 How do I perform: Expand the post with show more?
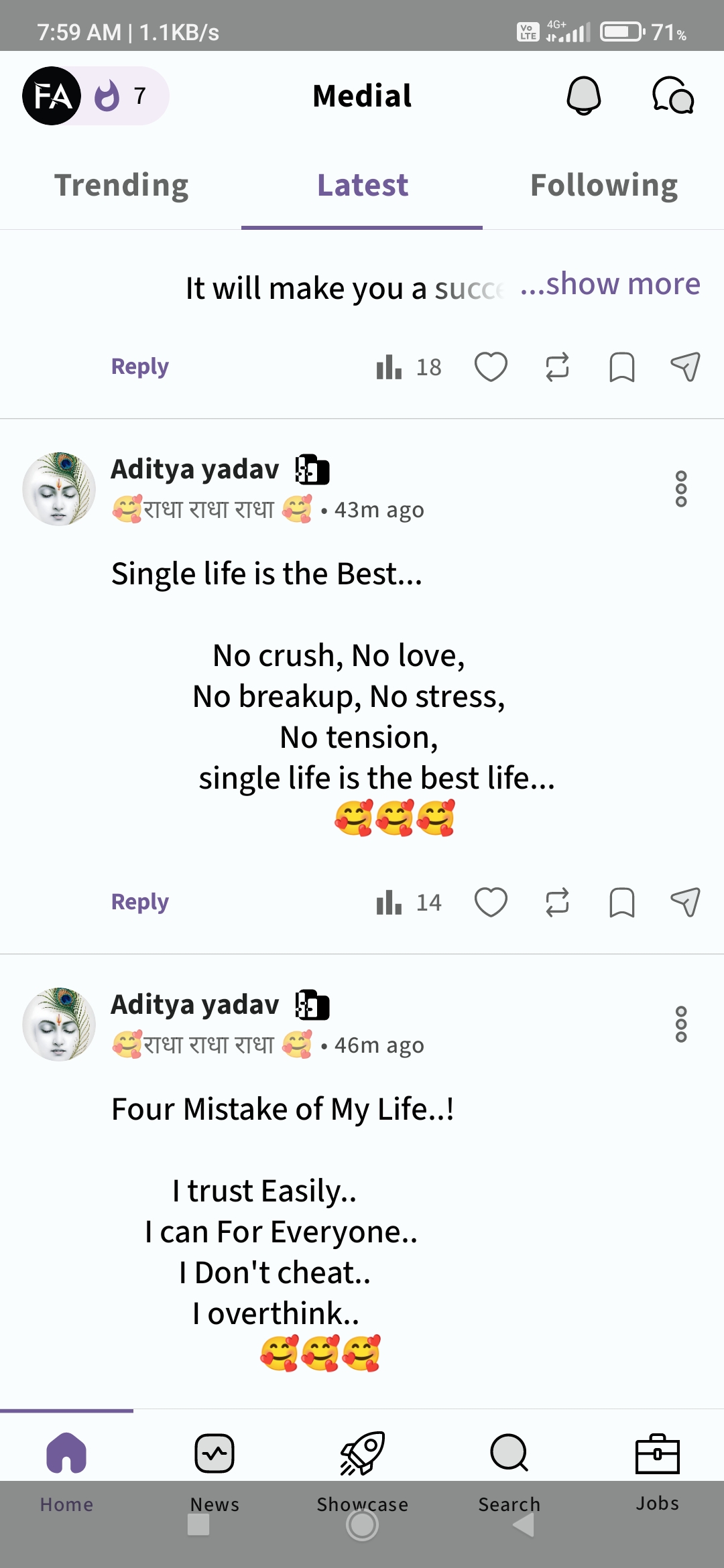point(610,284)
